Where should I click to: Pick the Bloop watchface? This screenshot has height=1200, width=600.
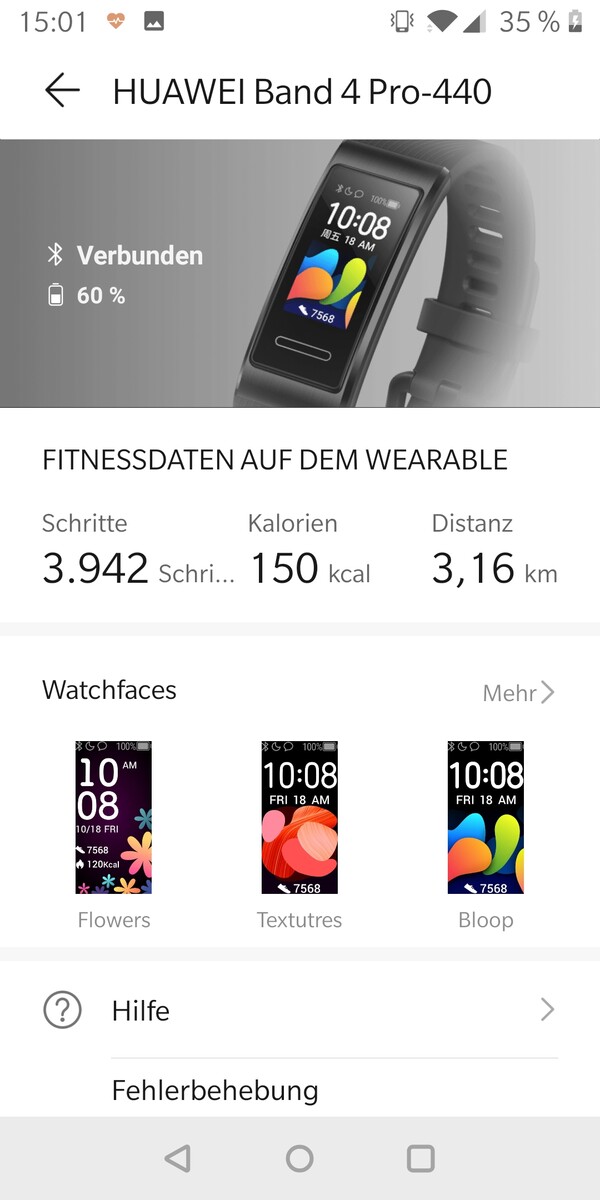click(485, 817)
